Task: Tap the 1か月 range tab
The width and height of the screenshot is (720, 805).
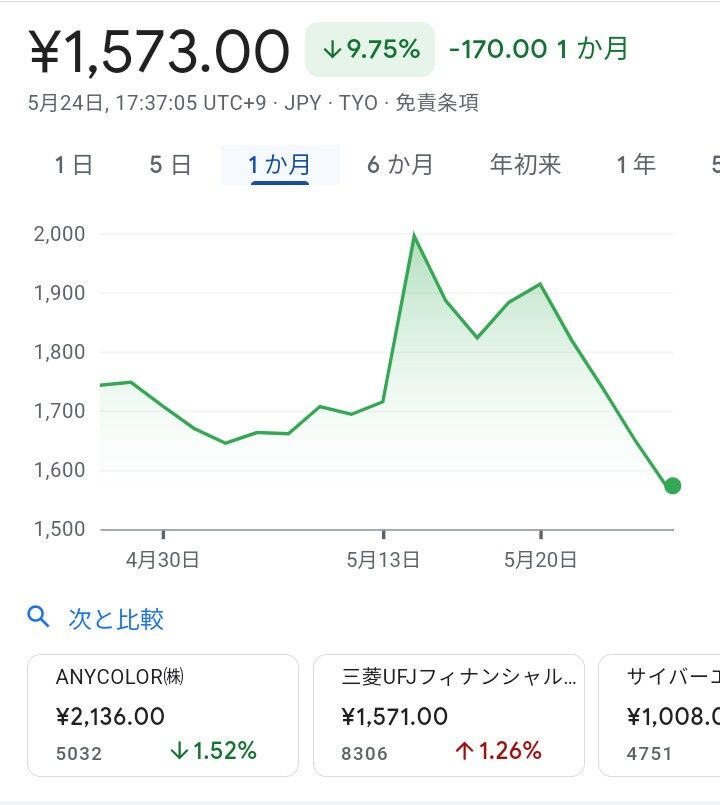Action: tap(279, 165)
